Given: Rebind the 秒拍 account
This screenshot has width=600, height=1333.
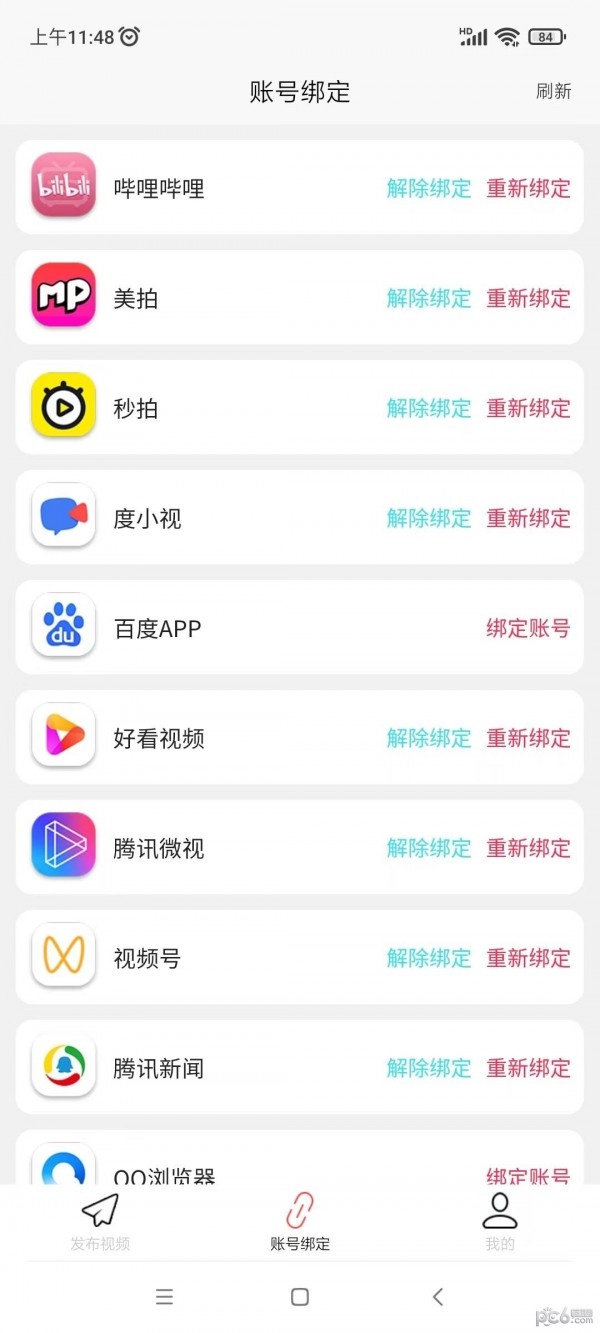Looking at the screenshot, I should tap(528, 408).
